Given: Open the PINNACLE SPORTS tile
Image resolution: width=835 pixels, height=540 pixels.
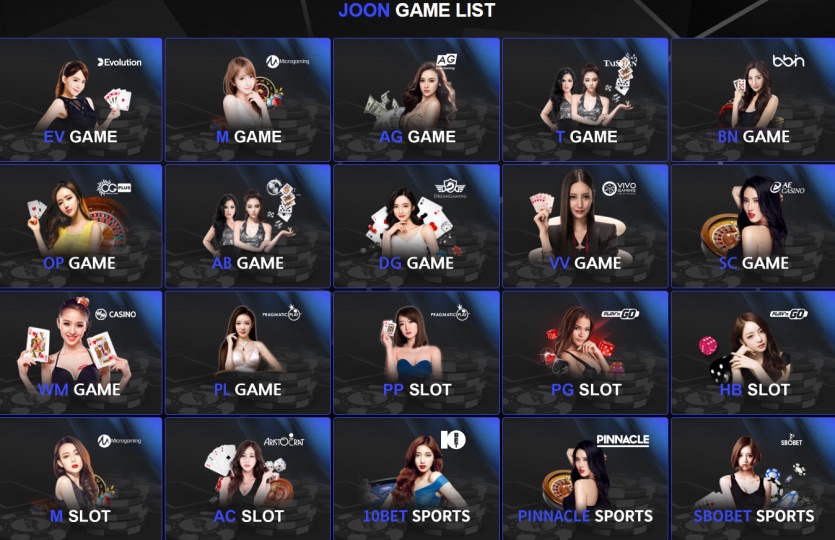Looking at the screenshot, I should point(585,478).
